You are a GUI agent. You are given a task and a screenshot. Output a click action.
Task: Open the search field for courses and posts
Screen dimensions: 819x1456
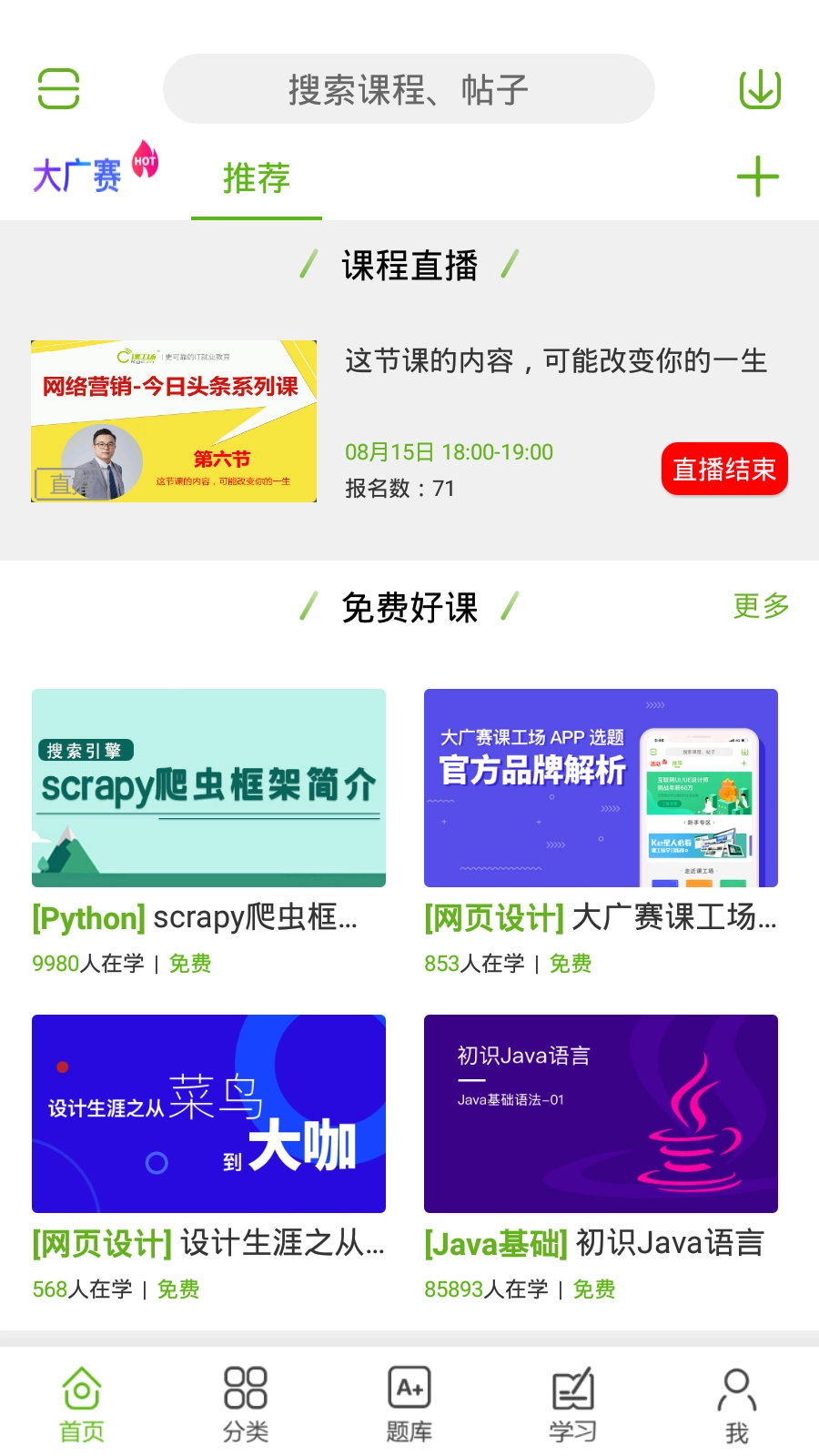click(x=408, y=87)
